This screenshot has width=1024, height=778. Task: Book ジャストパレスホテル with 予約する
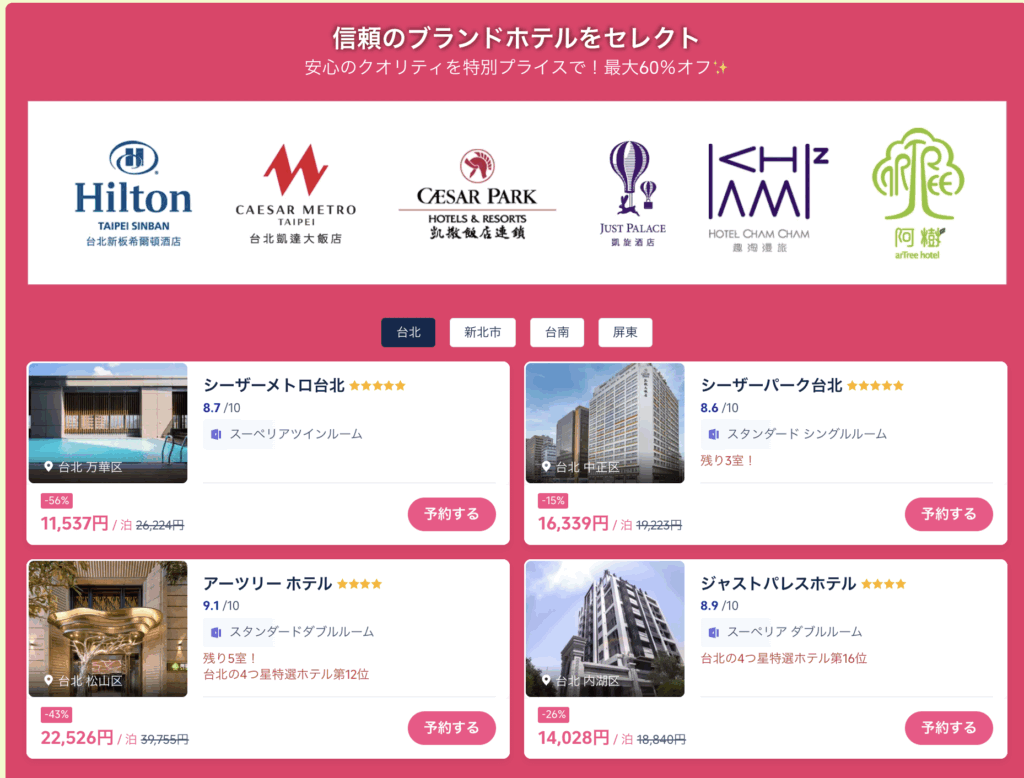[x=948, y=728]
